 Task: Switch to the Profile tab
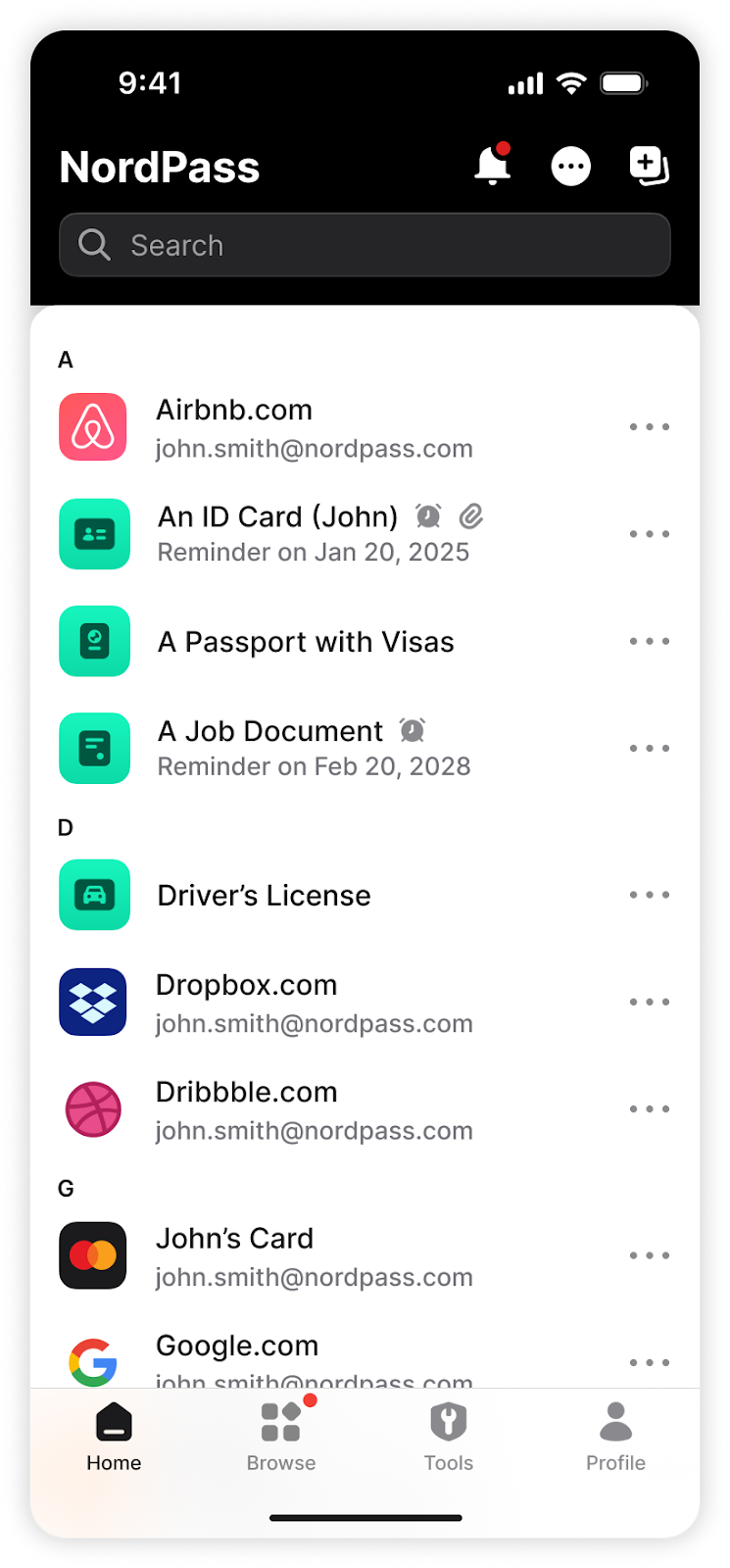click(615, 1437)
